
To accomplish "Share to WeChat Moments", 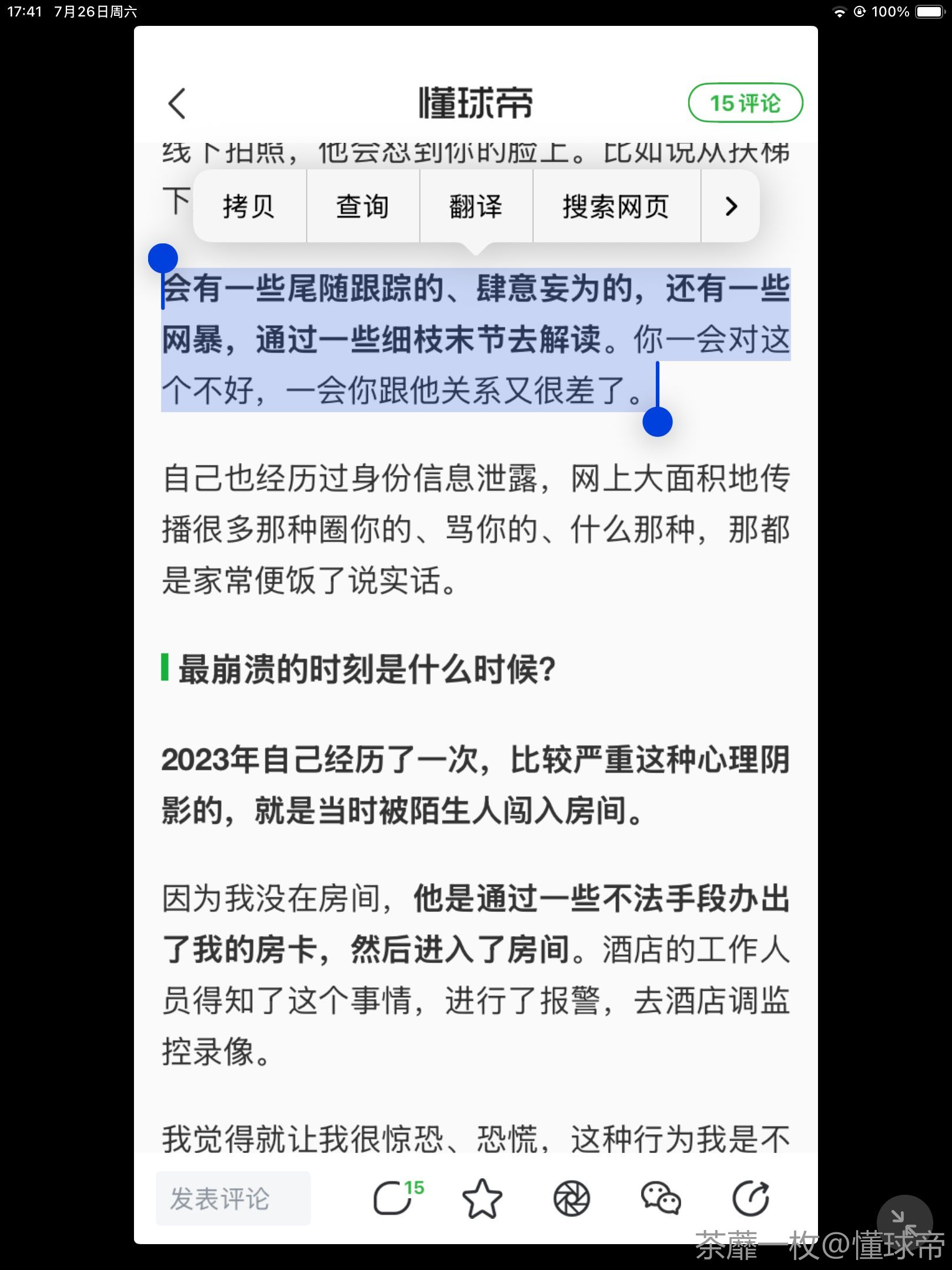I will click(x=571, y=1198).
